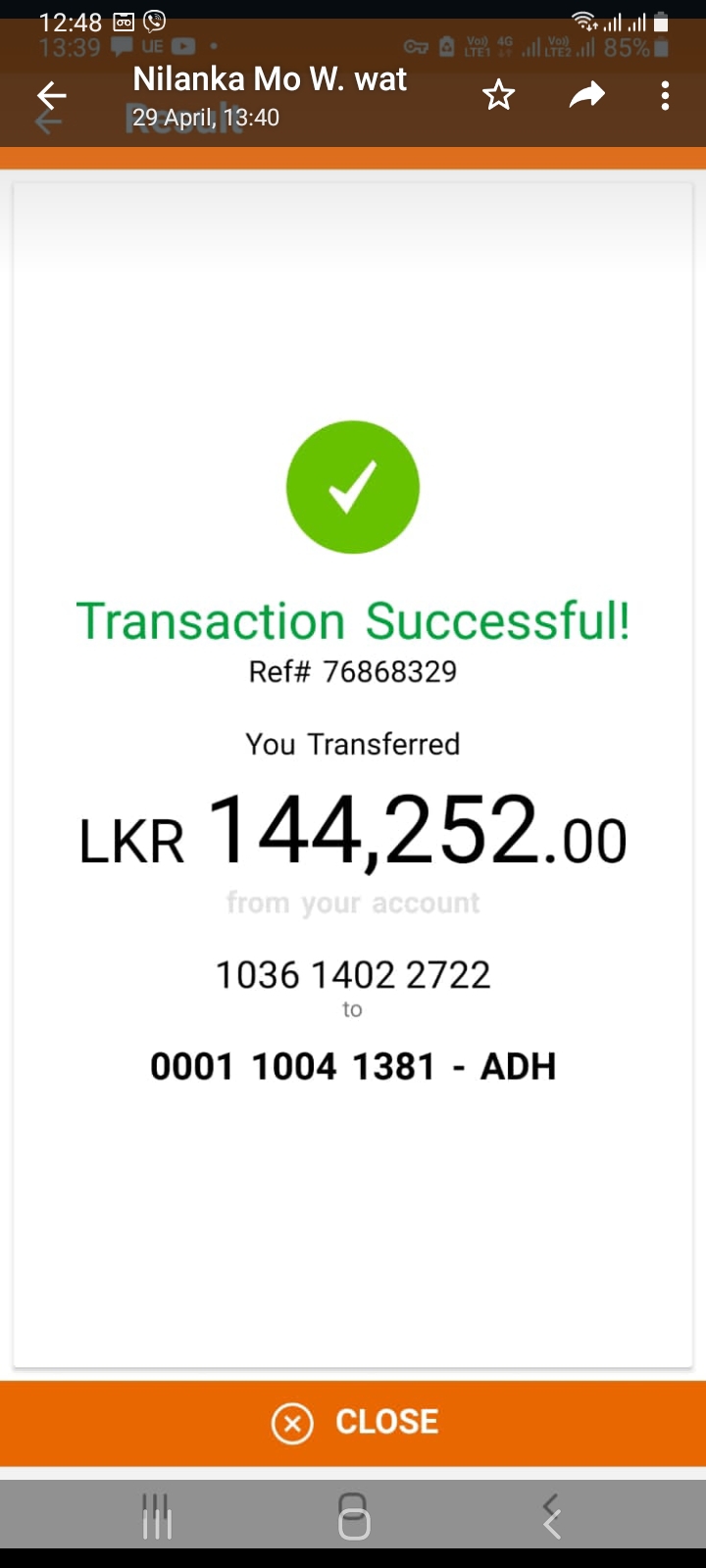Star this image message
This screenshot has width=706, height=1568.
pyautogui.click(x=498, y=96)
